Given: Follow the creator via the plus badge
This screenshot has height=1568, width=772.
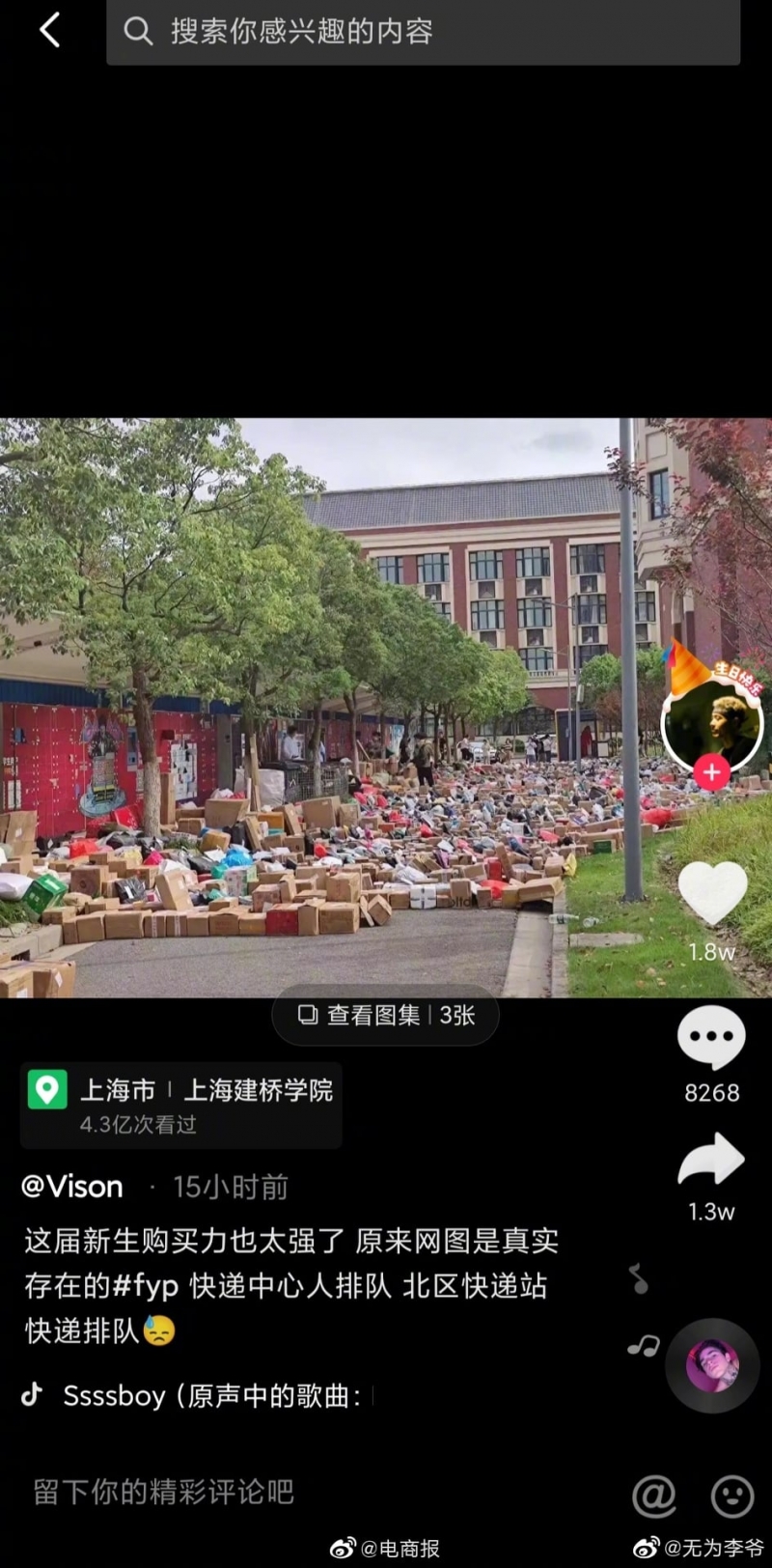Looking at the screenshot, I should click(x=711, y=772).
